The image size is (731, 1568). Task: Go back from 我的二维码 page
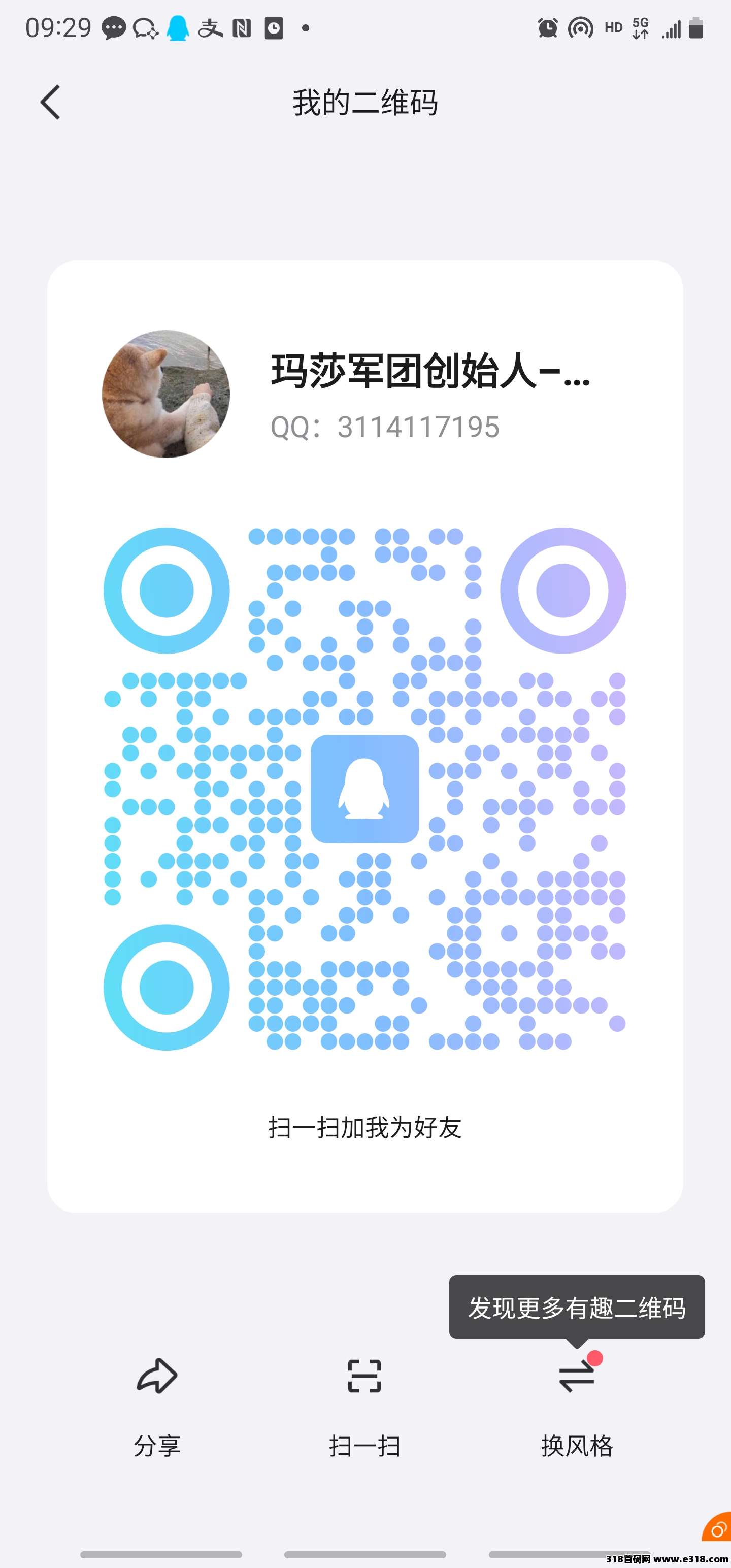point(51,102)
